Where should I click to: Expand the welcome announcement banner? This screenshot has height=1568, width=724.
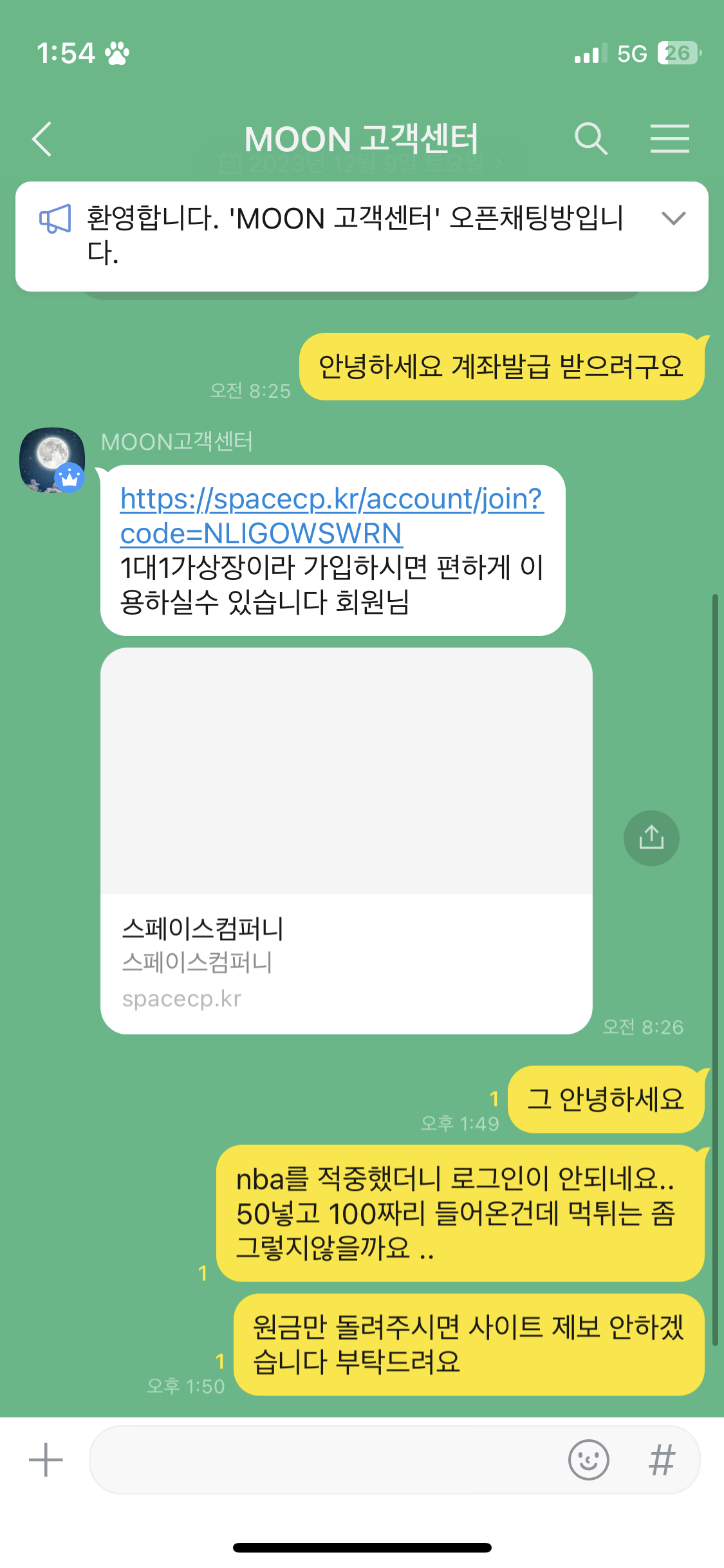673,219
